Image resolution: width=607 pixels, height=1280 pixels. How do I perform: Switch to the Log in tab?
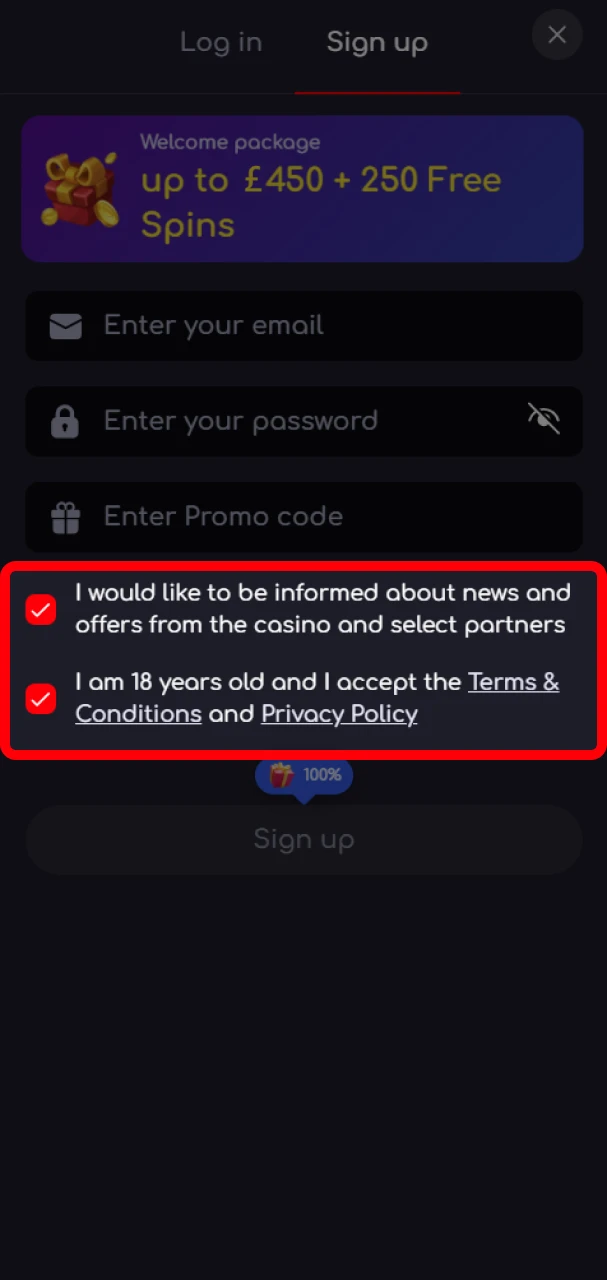pos(221,43)
